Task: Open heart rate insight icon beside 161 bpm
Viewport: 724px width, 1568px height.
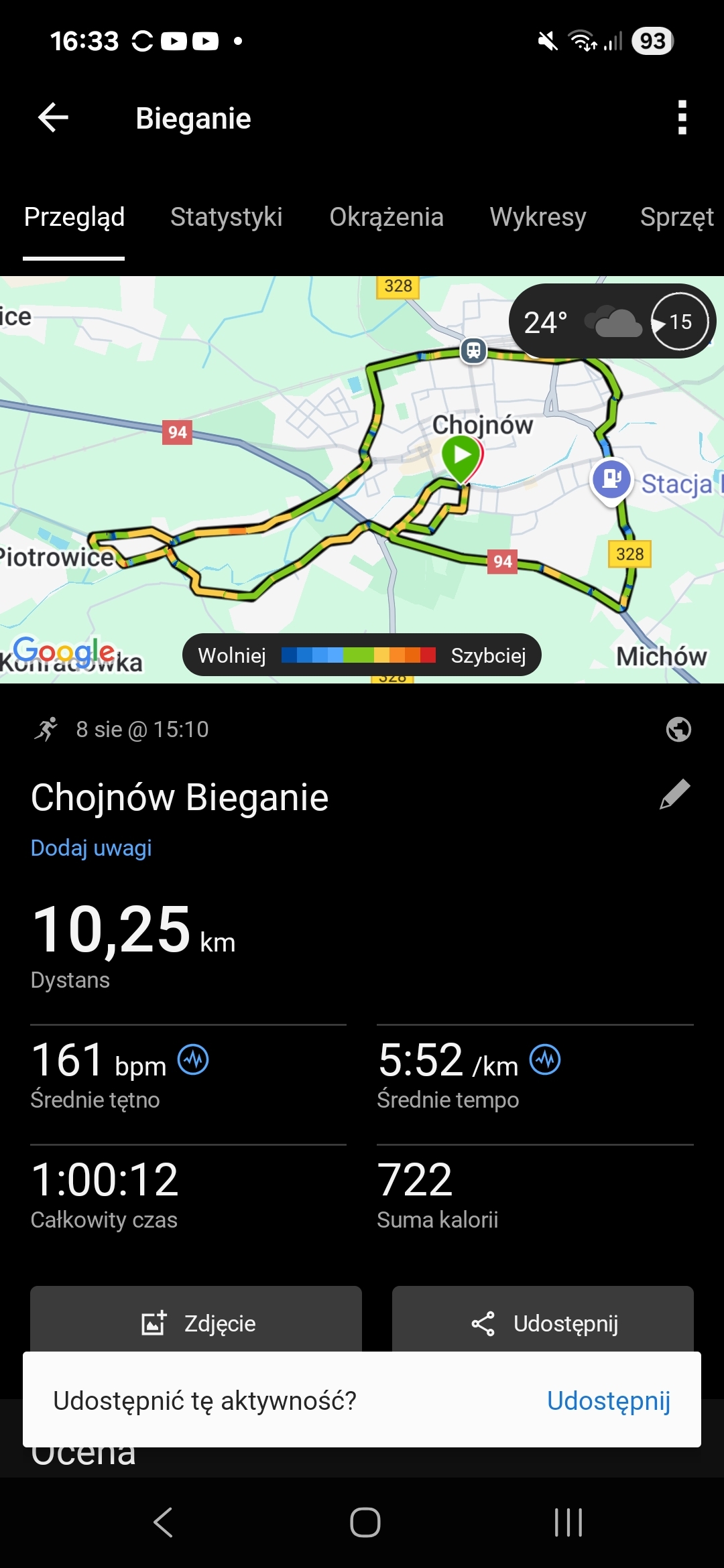Action: 193,1060
